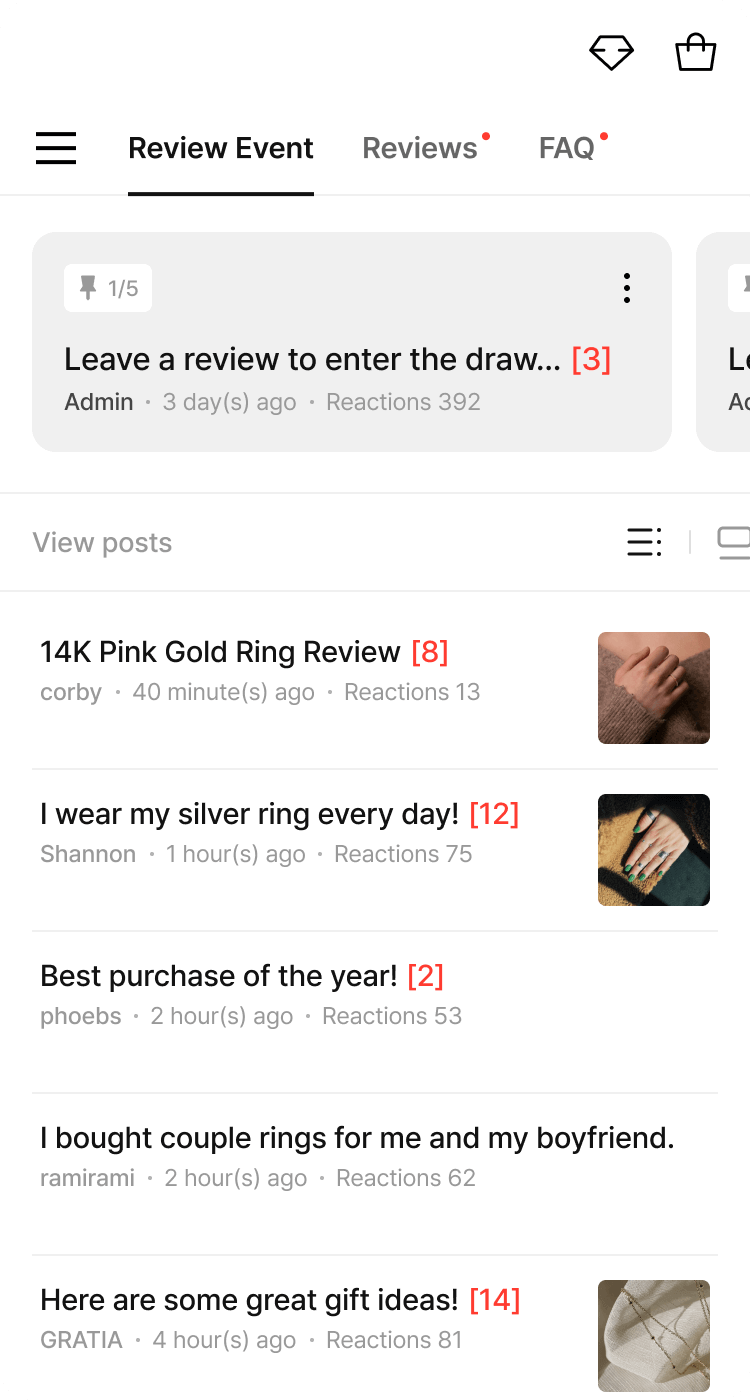The image size is (750, 1400).
Task: Open the shopping bag
Action: pyautogui.click(x=696, y=53)
